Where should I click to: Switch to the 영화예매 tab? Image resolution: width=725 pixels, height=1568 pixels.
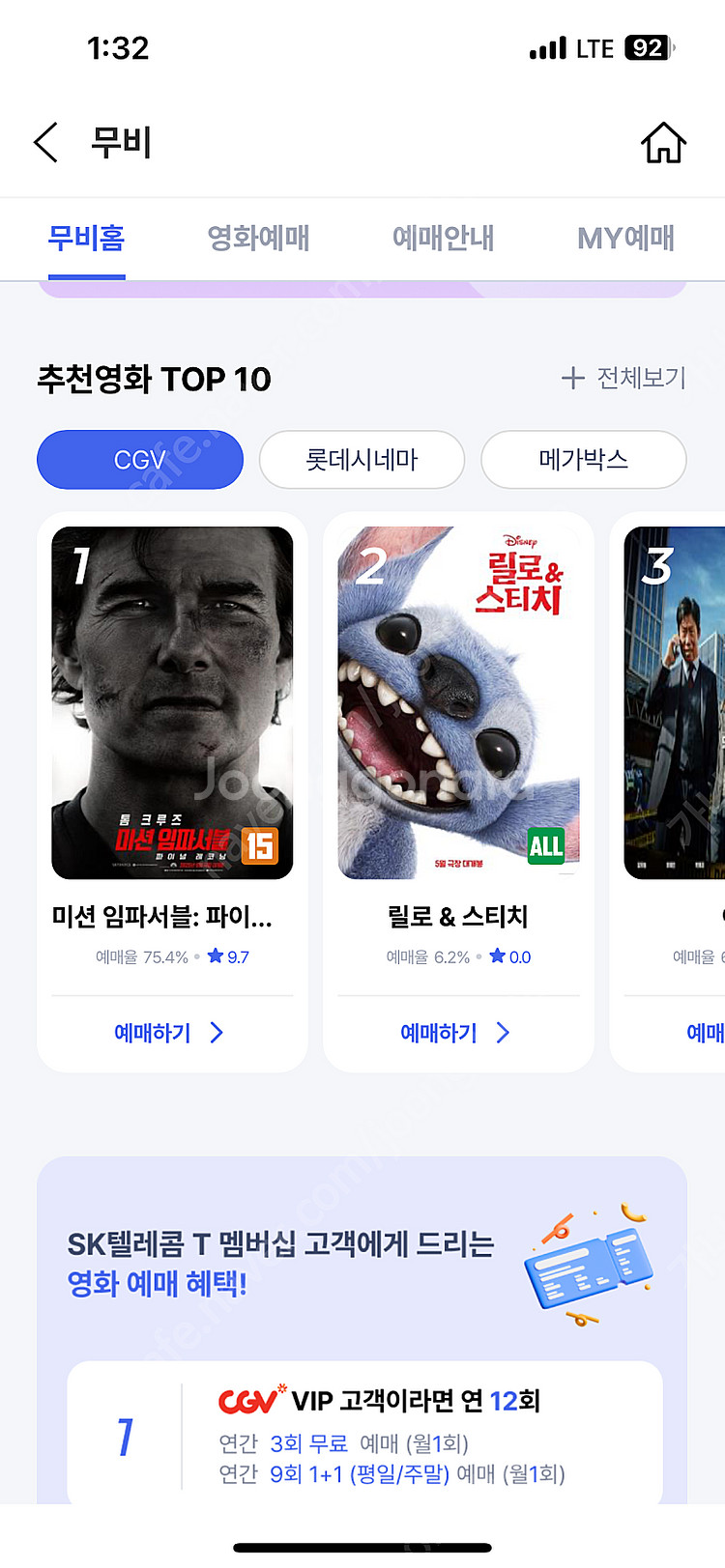tap(257, 239)
